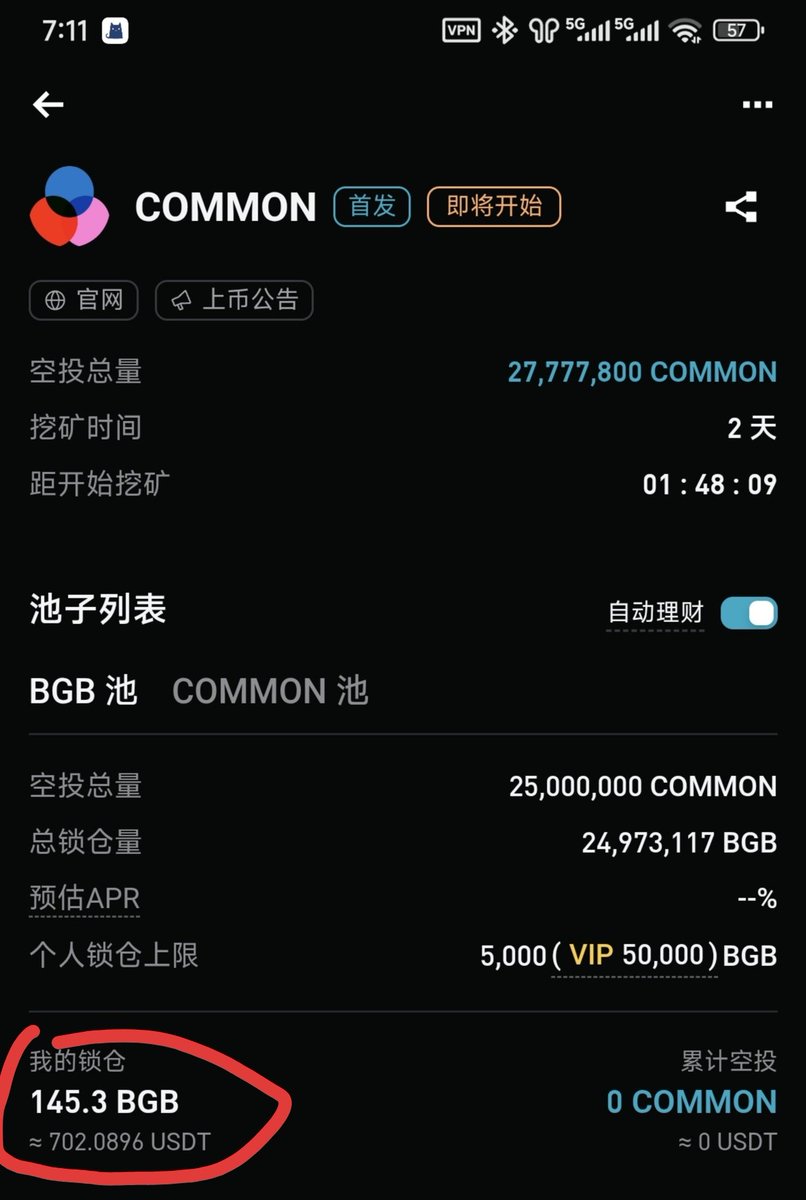
Task: Tap the underlined 自动理财 label for info
Action: click(655, 613)
